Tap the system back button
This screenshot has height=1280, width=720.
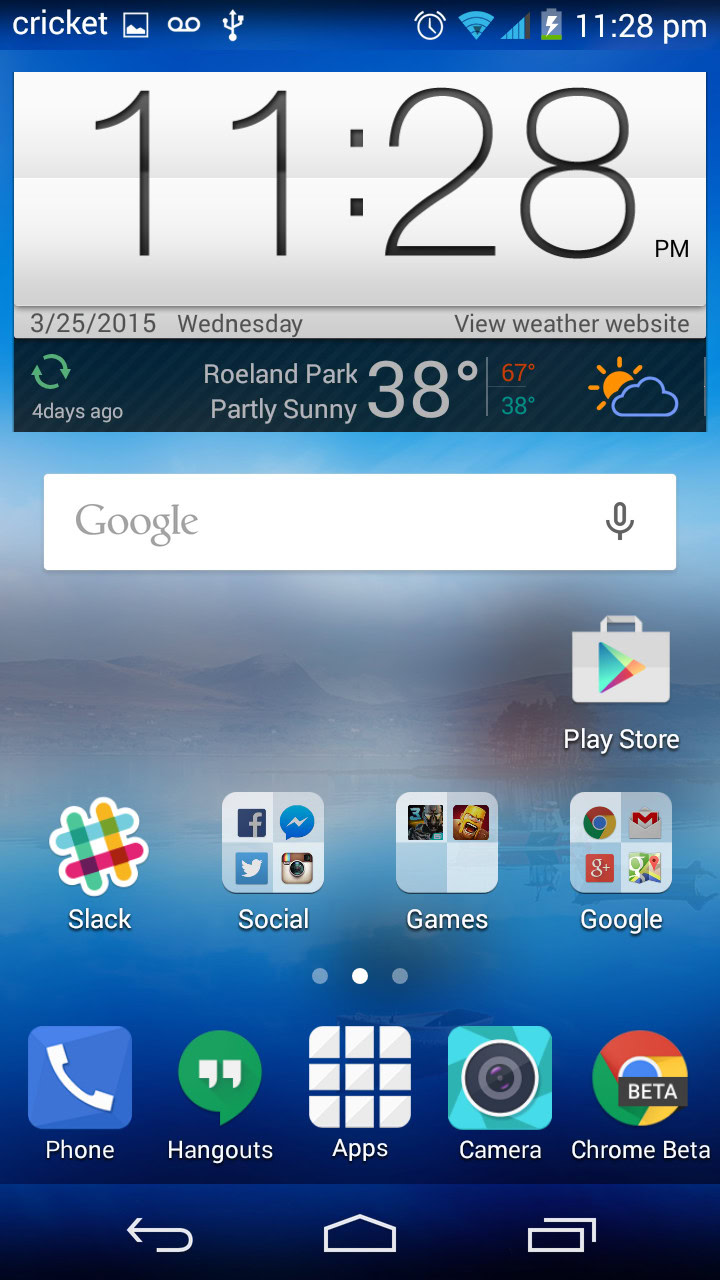[x=160, y=1236]
